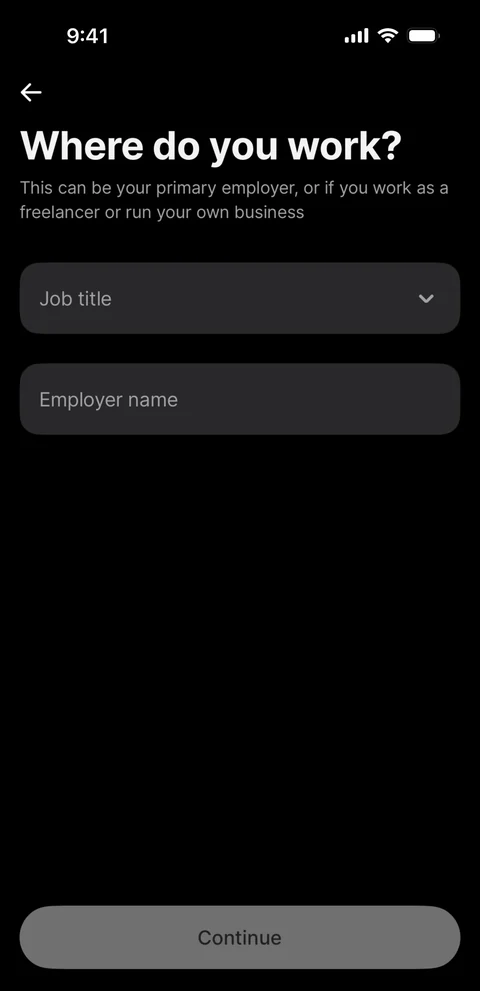Go back using the arrow icon
Viewport: 480px width, 991px height.
[x=31, y=92]
